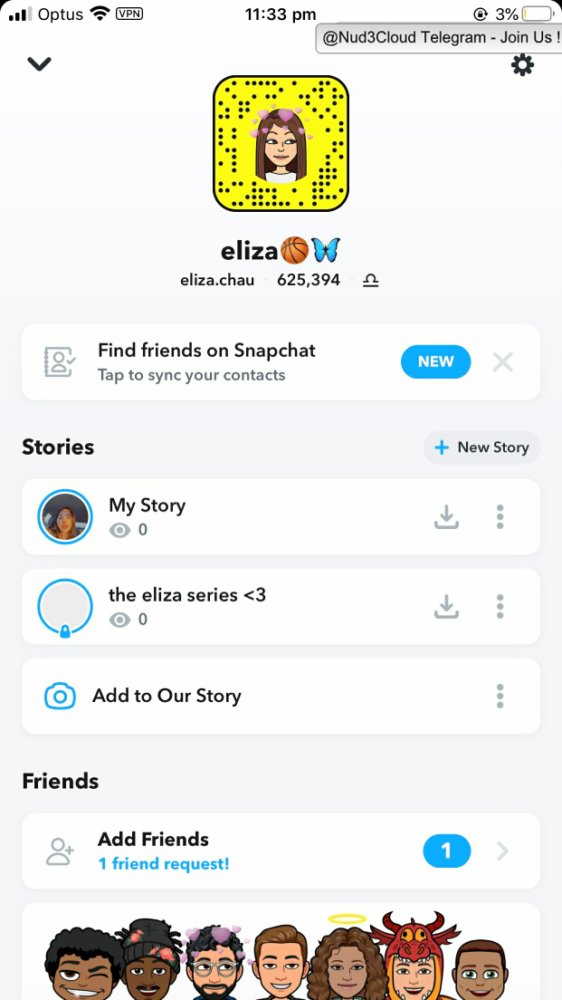Dismiss the Find friends banner
This screenshot has height=1000, width=562.
(x=503, y=362)
